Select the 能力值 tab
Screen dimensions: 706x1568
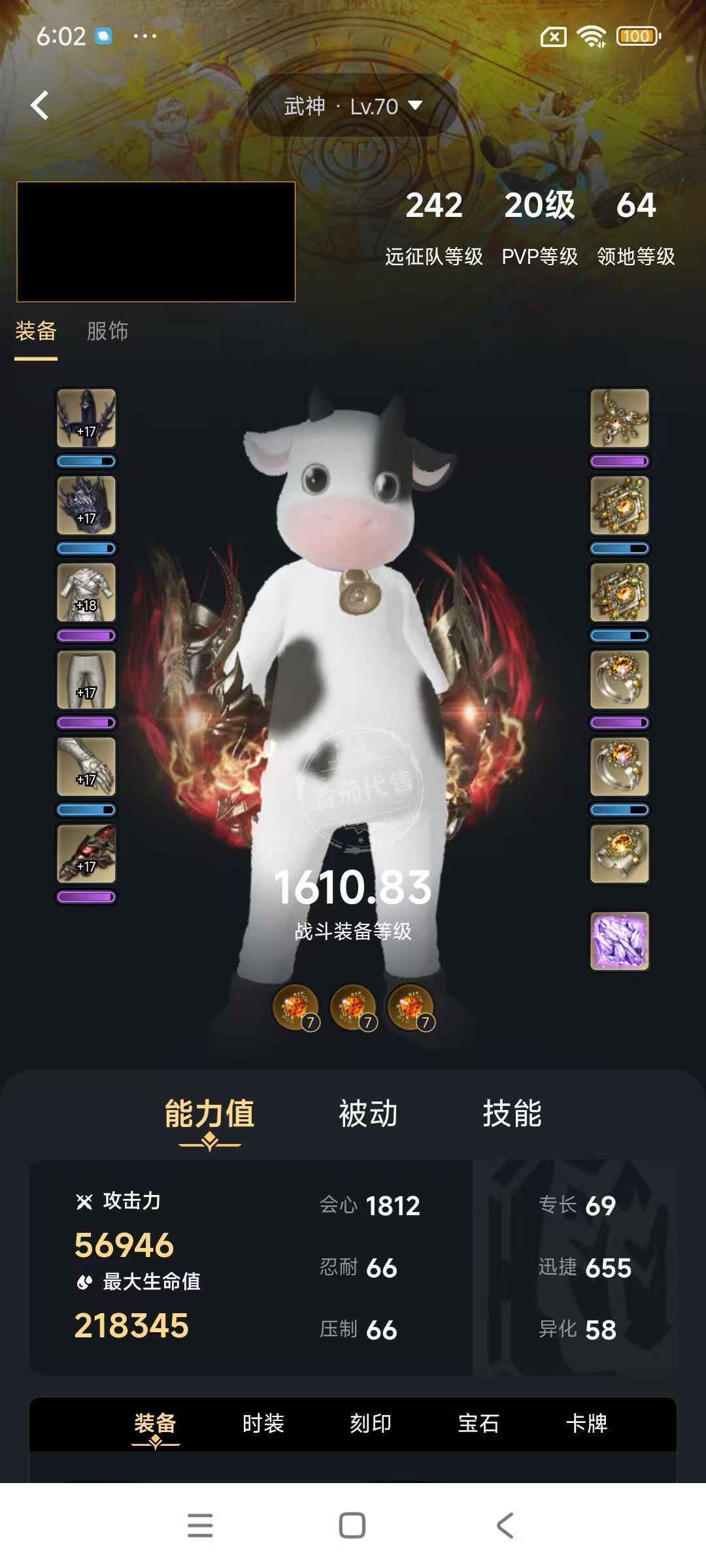click(x=209, y=1113)
